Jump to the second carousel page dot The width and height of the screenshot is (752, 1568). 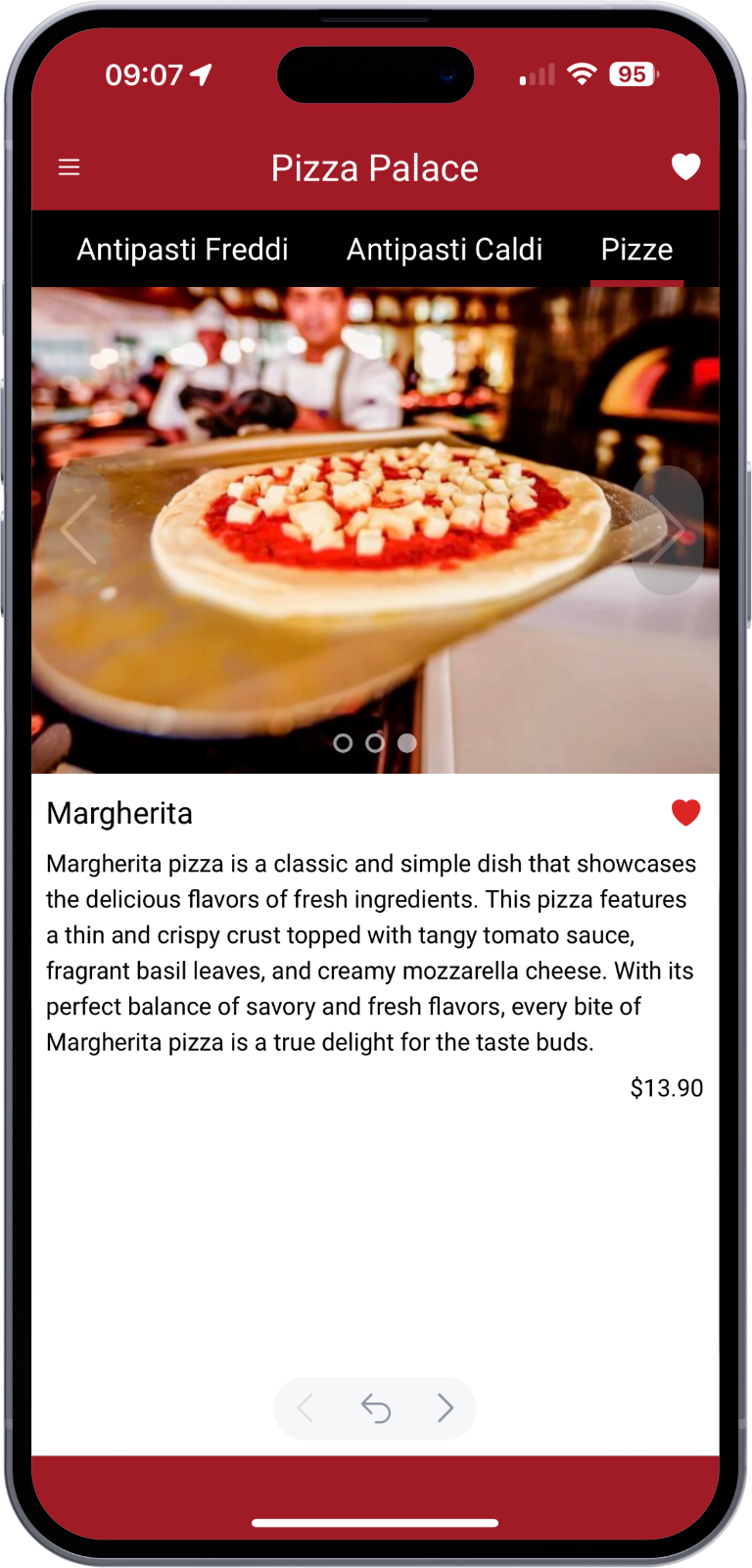[375, 743]
